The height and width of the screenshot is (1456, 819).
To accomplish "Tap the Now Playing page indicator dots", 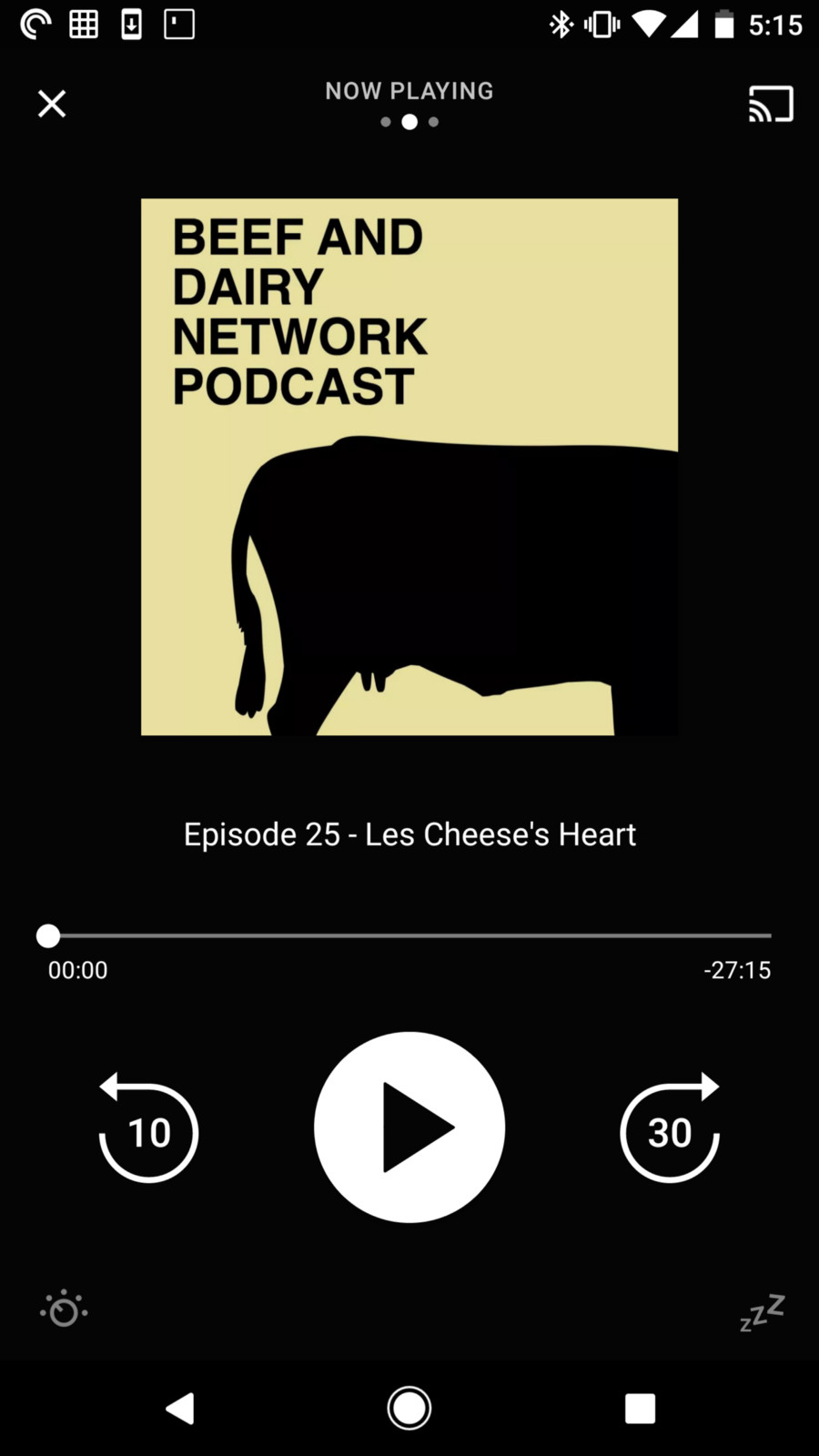I will click(409, 122).
